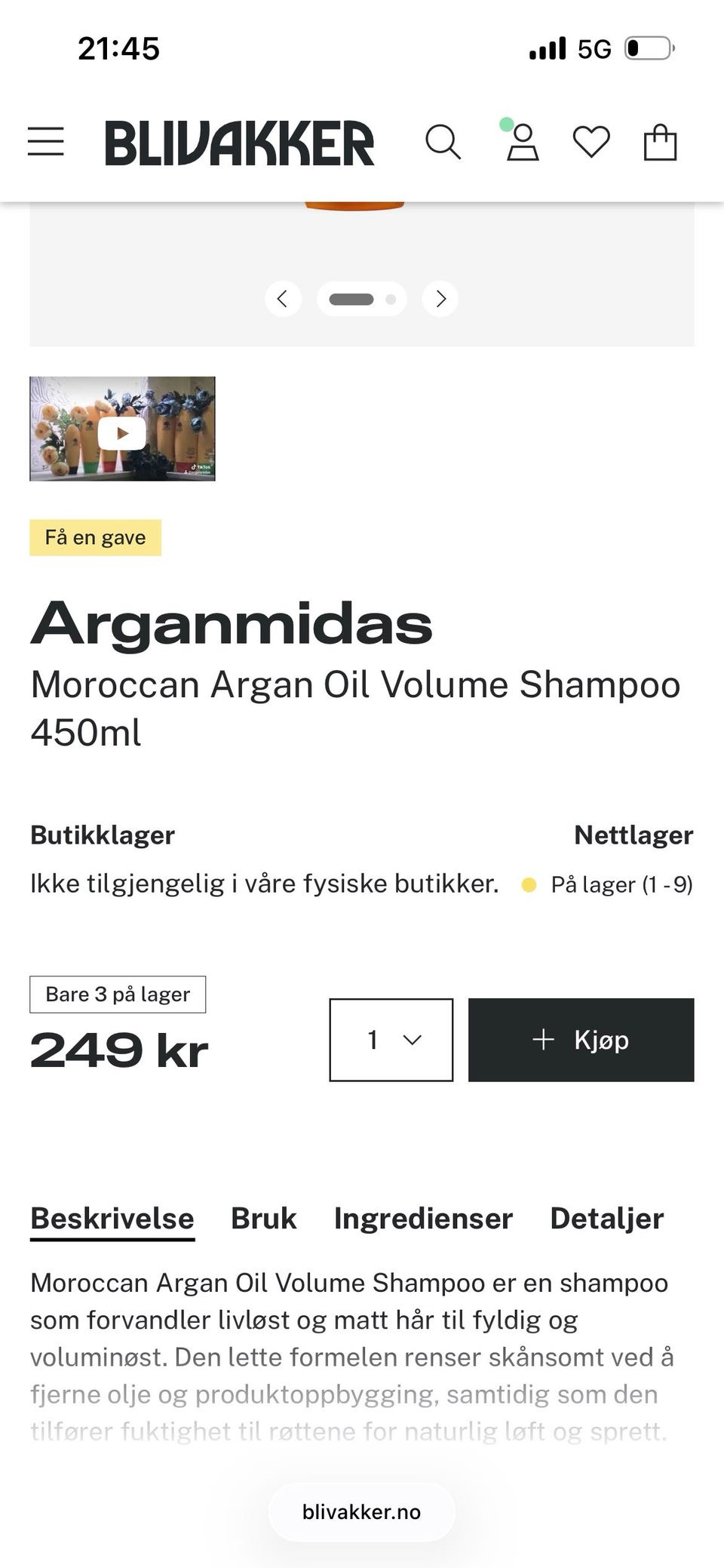Open the hamburger menu
Viewport: 724px width, 1568px height.
coord(46,142)
